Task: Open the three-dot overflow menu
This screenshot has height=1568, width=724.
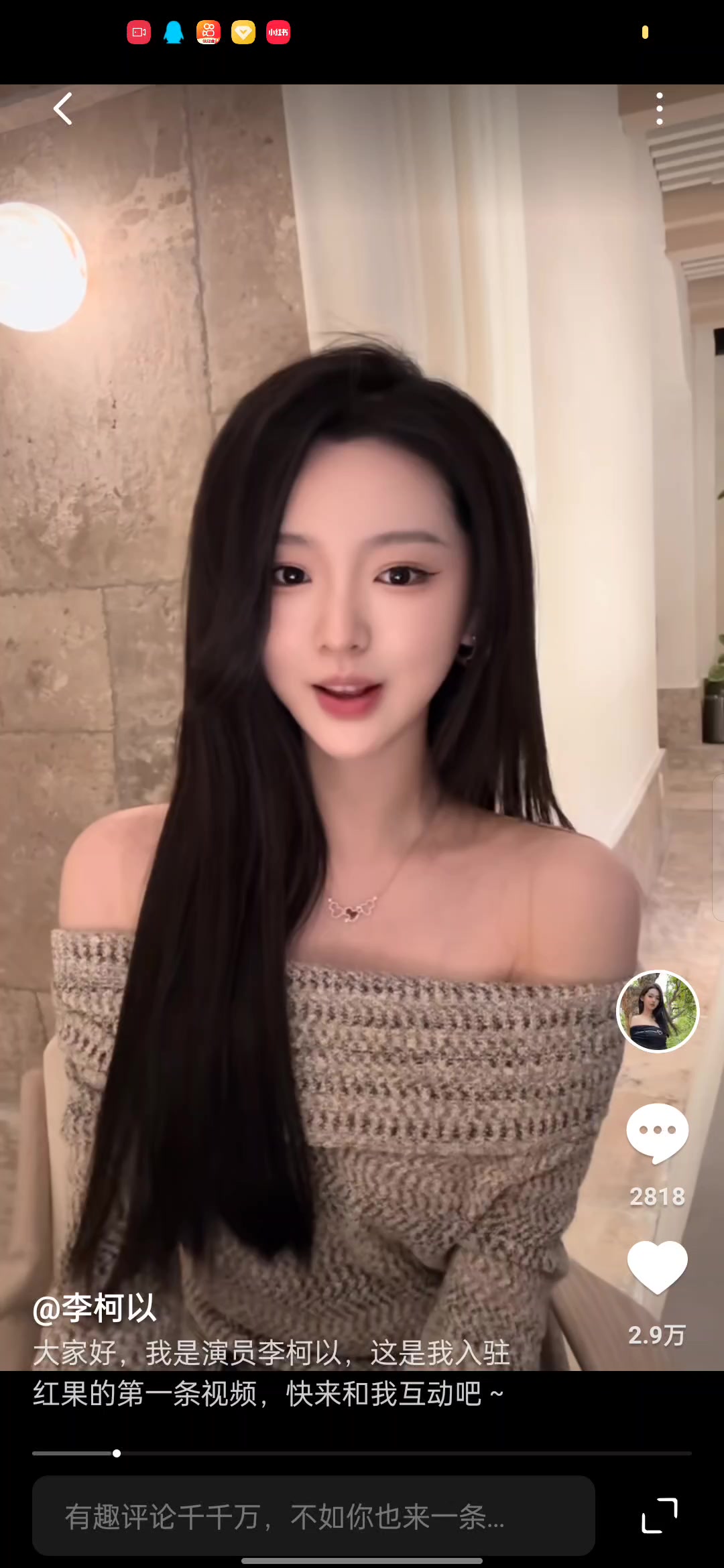Action: [x=660, y=109]
